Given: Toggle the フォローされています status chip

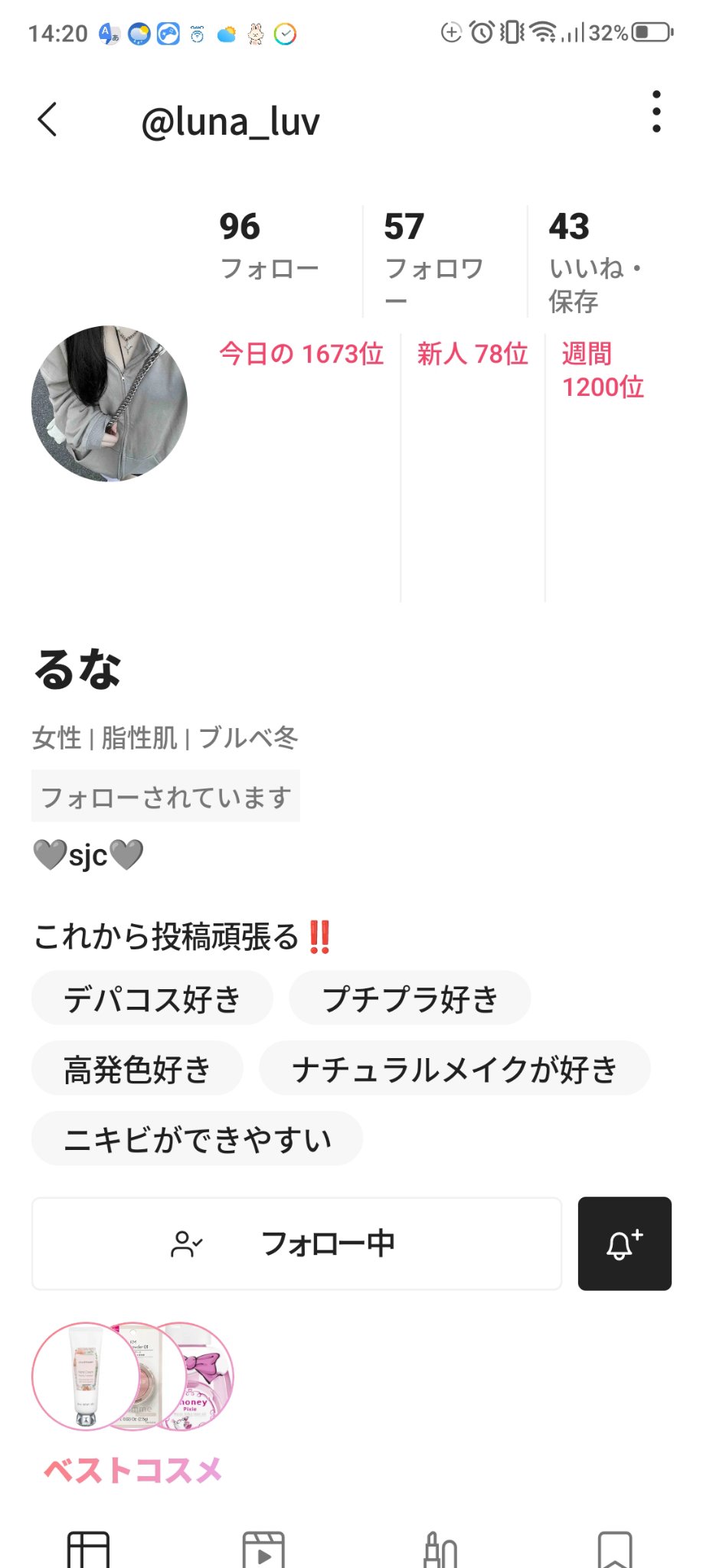Looking at the screenshot, I should point(165,795).
